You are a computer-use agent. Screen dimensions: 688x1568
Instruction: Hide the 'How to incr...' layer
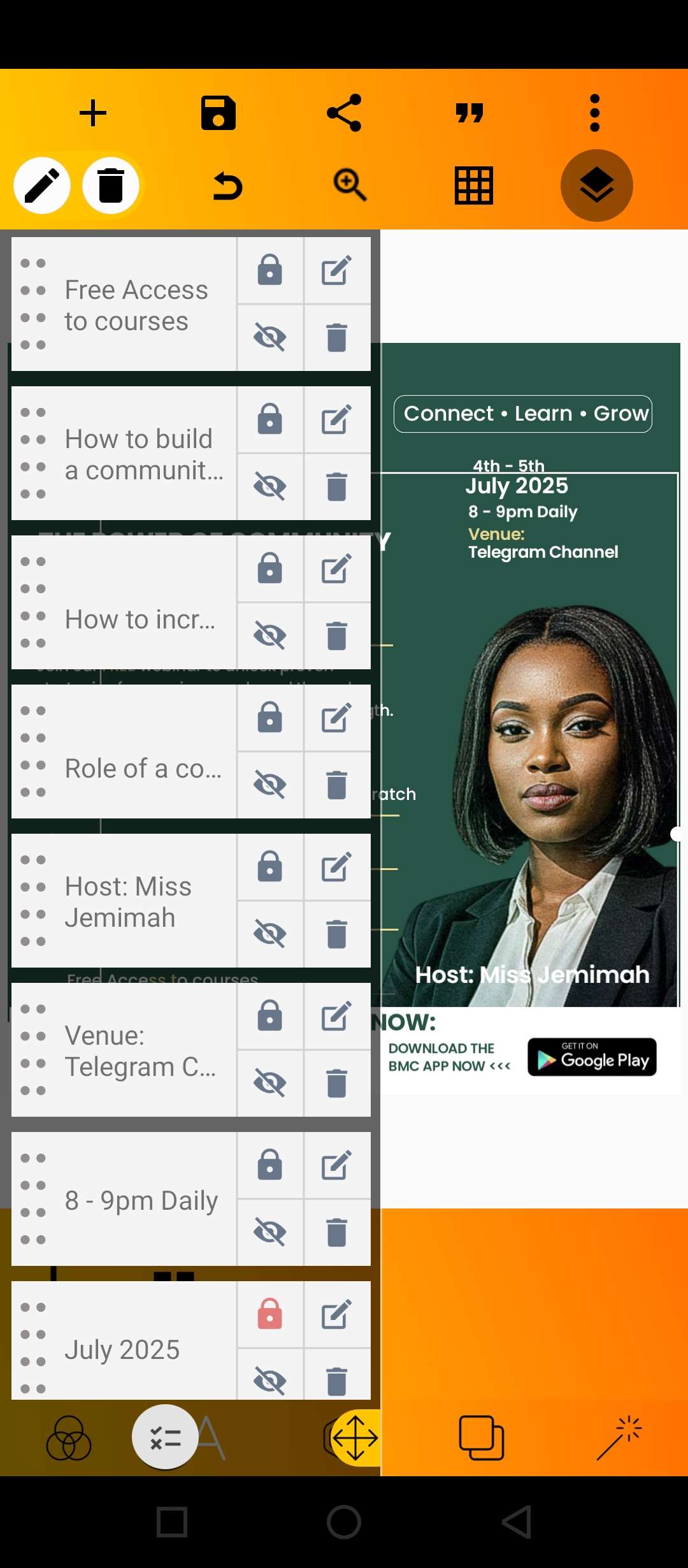270,635
